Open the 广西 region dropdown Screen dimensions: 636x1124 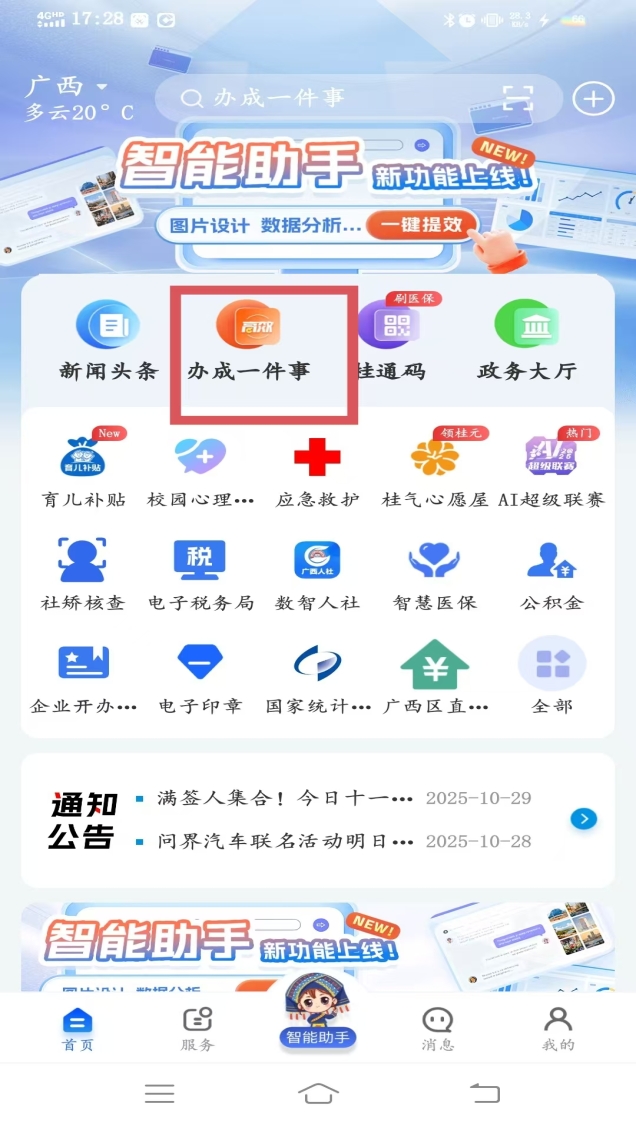click(x=68, y=85)
